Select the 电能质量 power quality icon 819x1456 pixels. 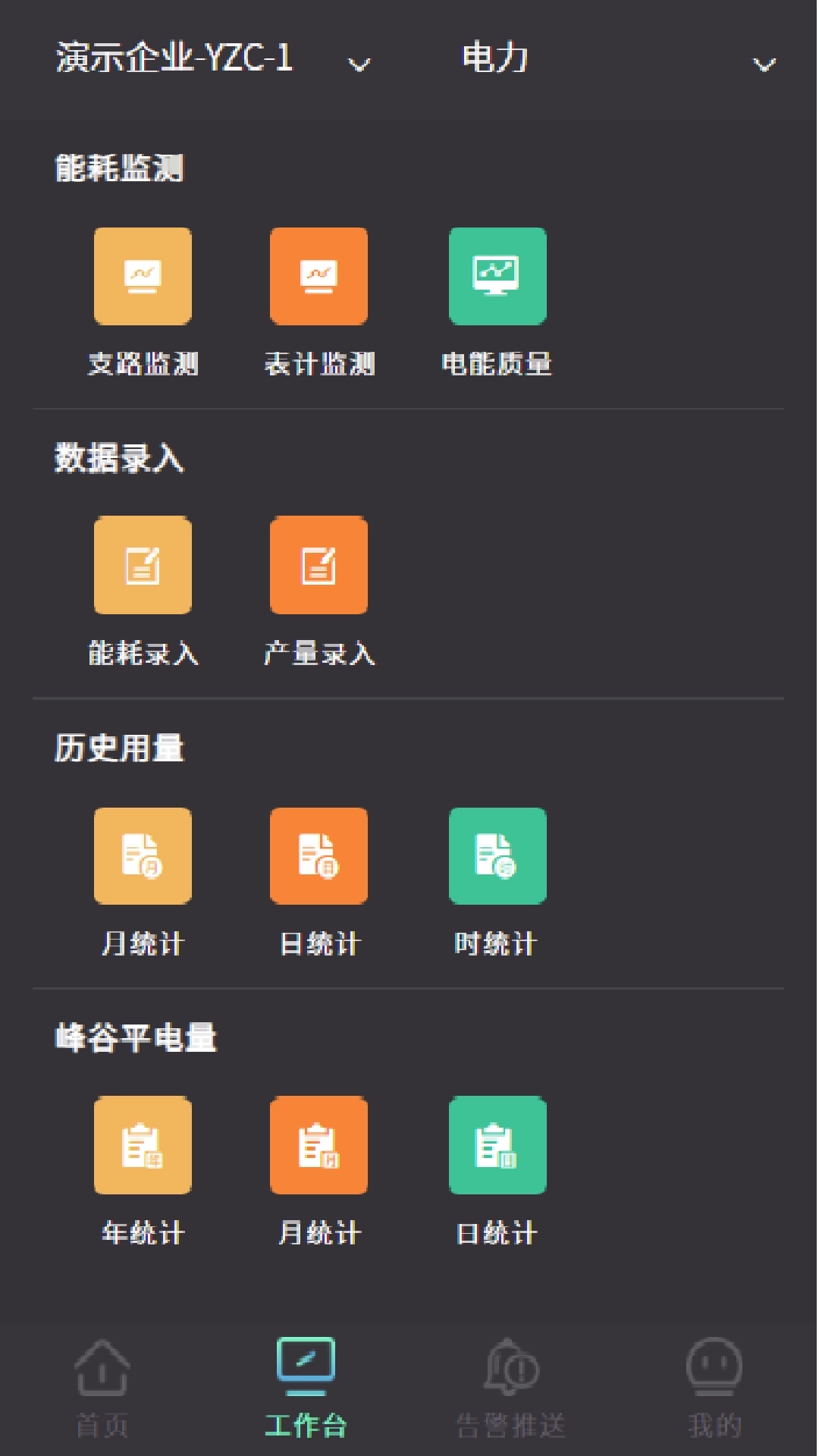click(x=497, y=276)
